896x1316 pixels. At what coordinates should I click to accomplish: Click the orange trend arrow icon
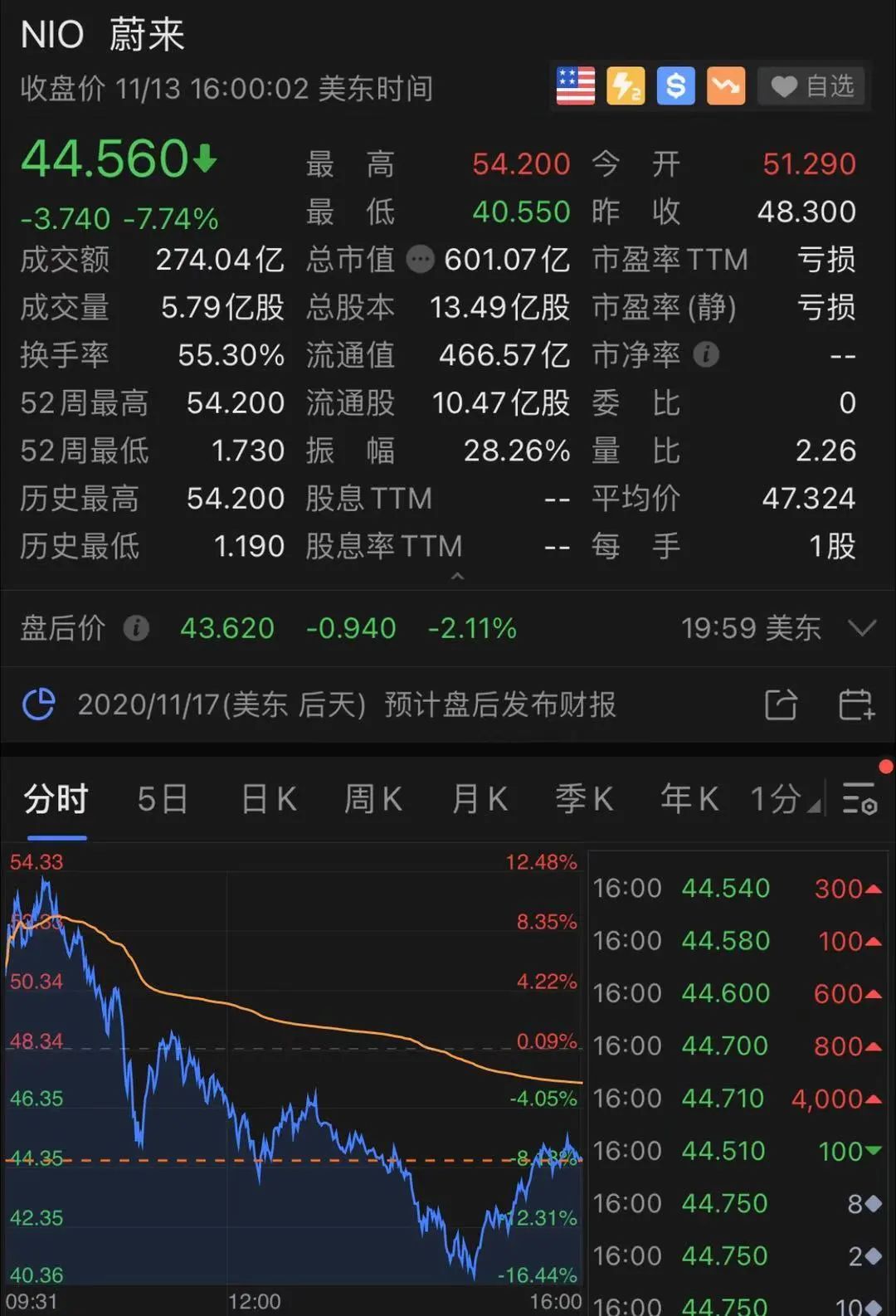pyautogui.click(x=726, y=85)
